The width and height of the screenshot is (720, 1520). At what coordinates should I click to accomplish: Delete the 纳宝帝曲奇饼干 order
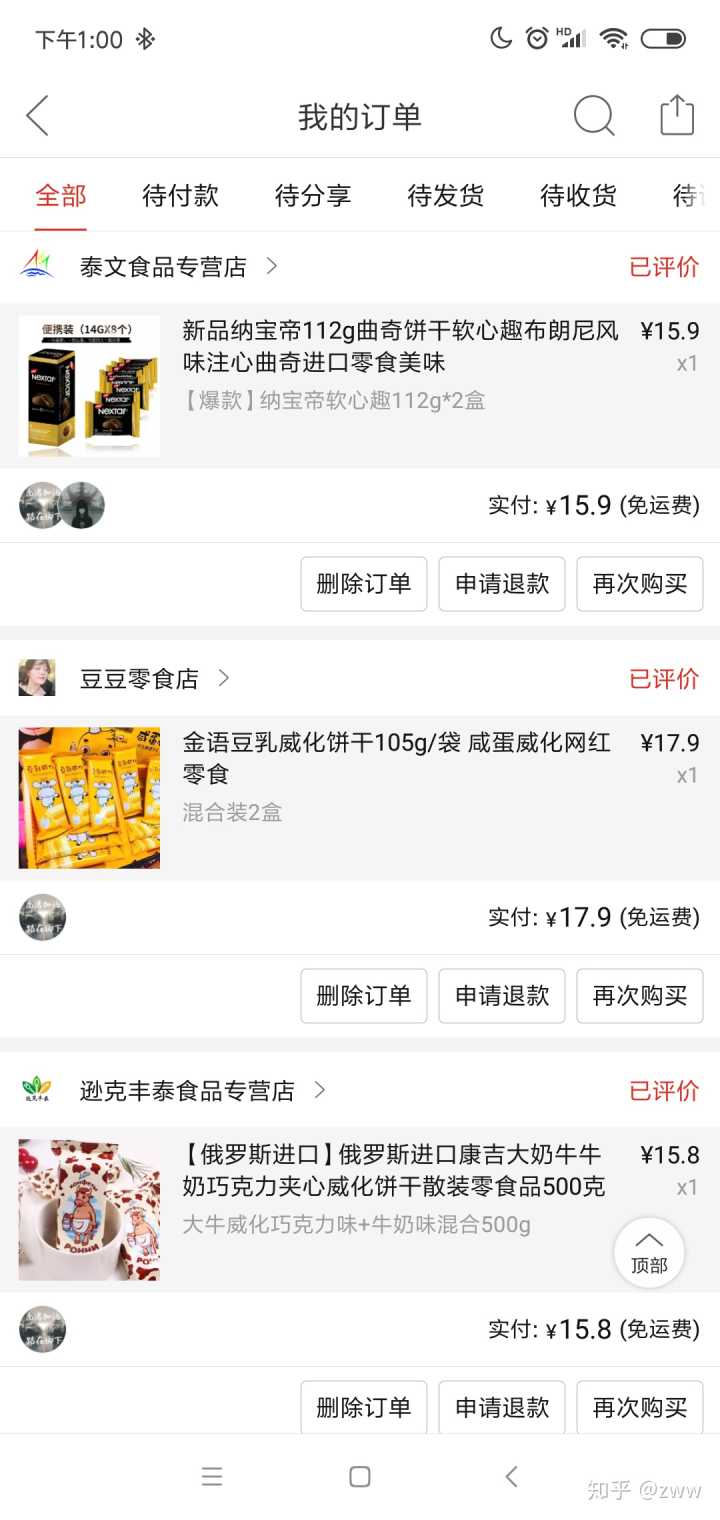[x=364, y=584]
